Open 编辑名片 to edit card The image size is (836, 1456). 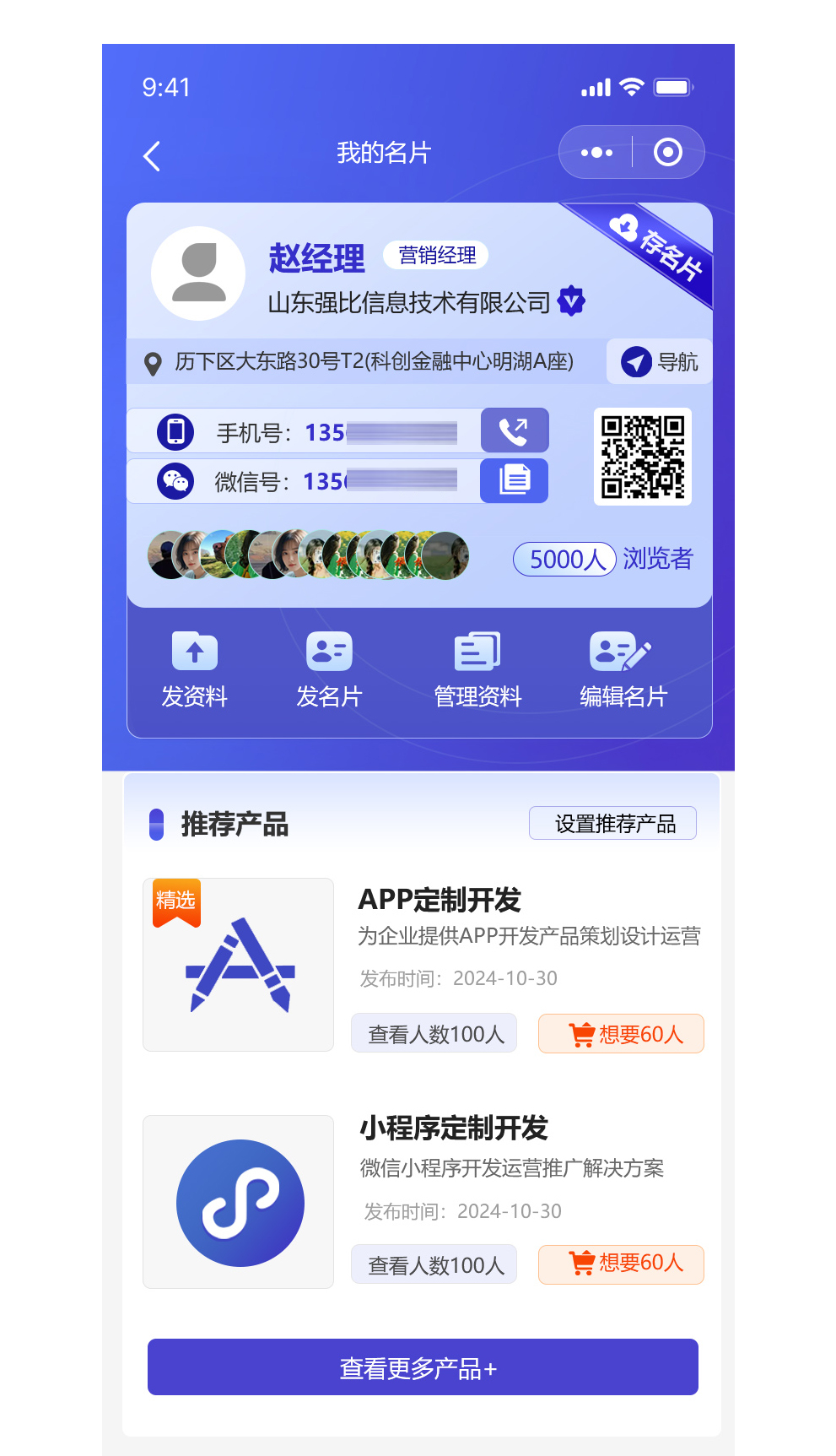coord(623,670)
